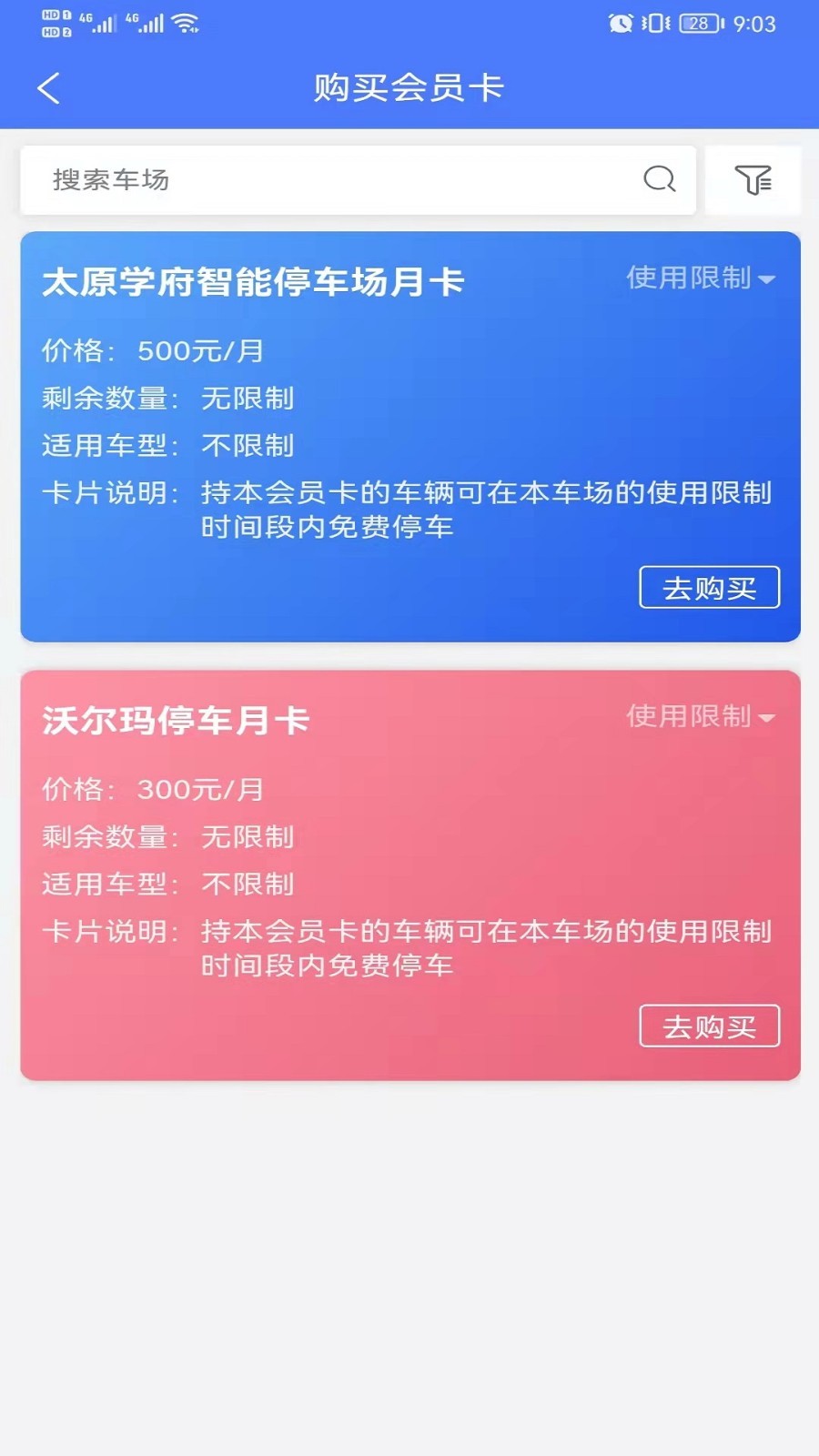Tap 去购买 for 太原学府智能停车场月卡
Viewport: 819px width, 1456px height.
coord(709,588)
